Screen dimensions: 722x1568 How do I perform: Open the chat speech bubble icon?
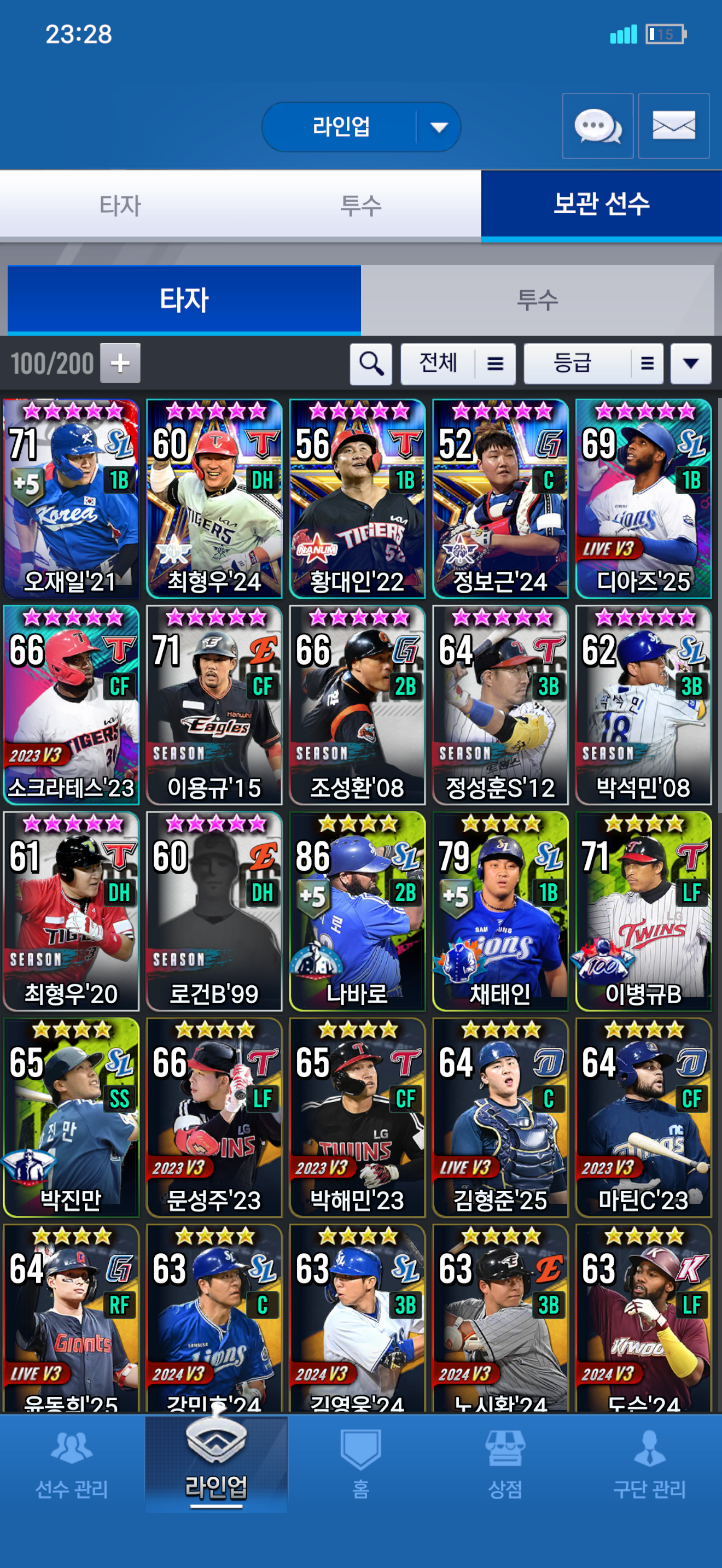[597, 126]
